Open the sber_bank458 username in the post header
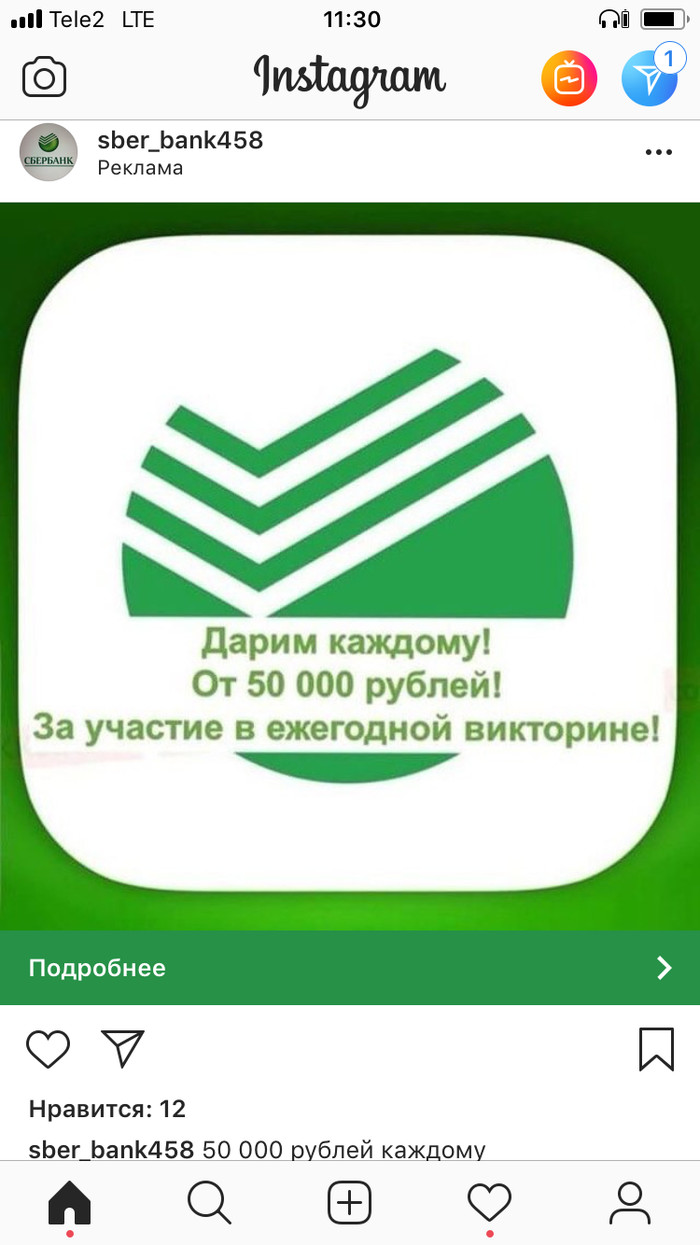 pyautogui.click(x=180, y=140)
